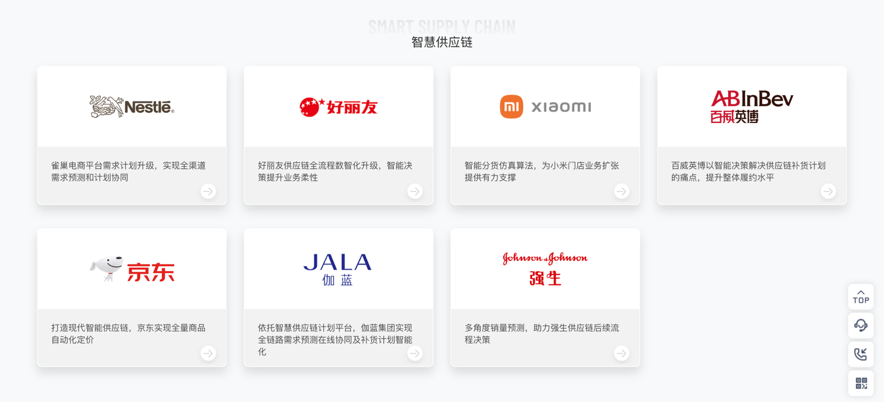Open the 好丽友 case study card
884x402 pixels.
point(338,135)
